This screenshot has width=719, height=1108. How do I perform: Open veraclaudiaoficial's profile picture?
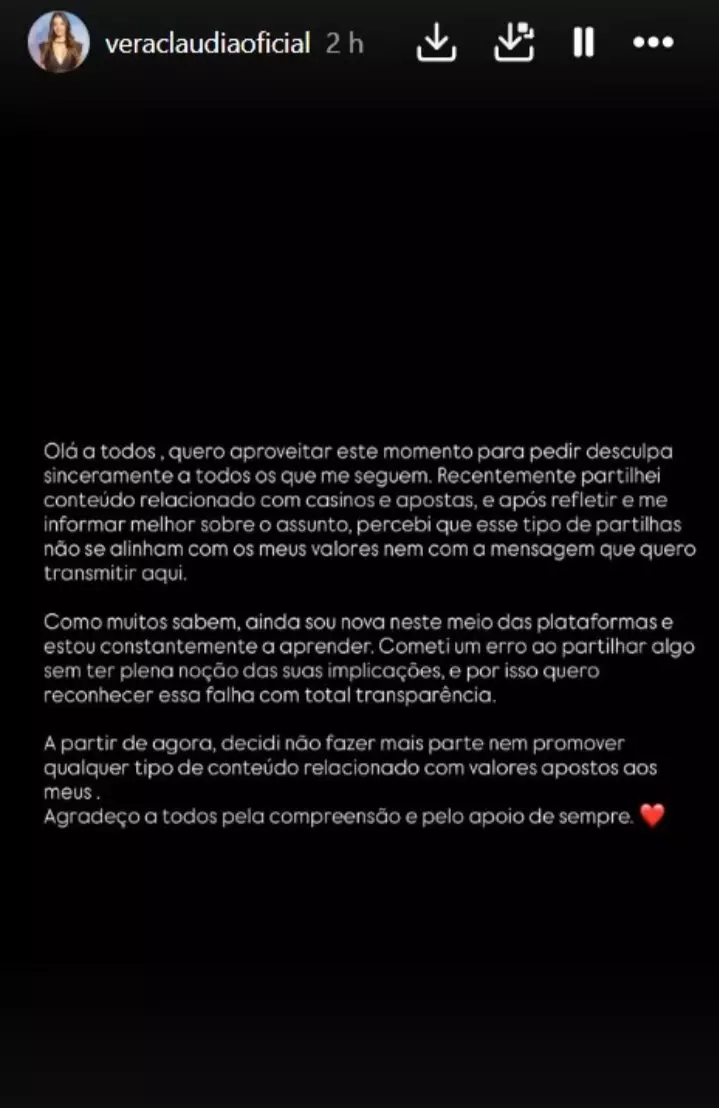click(x=56, y=42)
